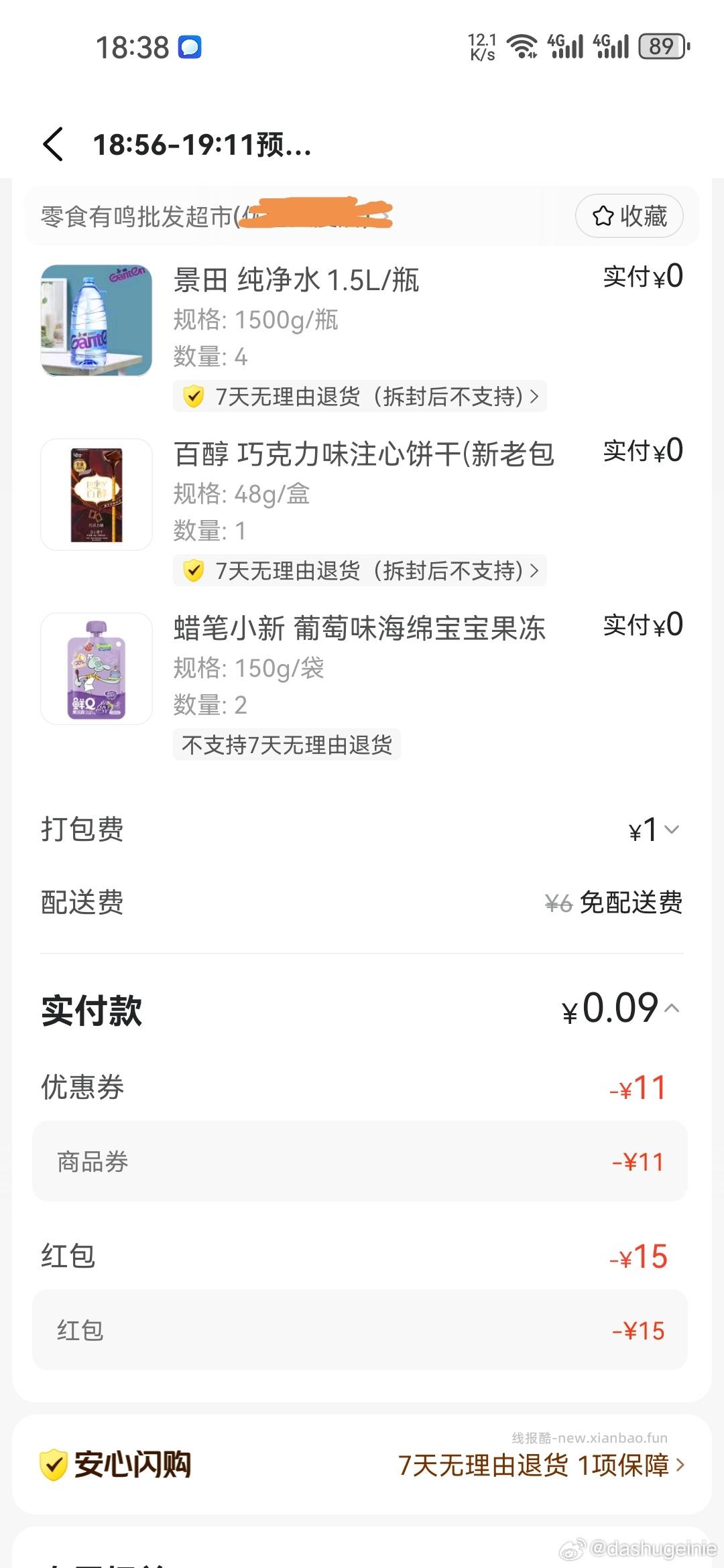Image resolution: width=724 pixels, height=1568 pixels.
Task: Select the 红包 -¥15 discount row
Action: click(362, 1330)
